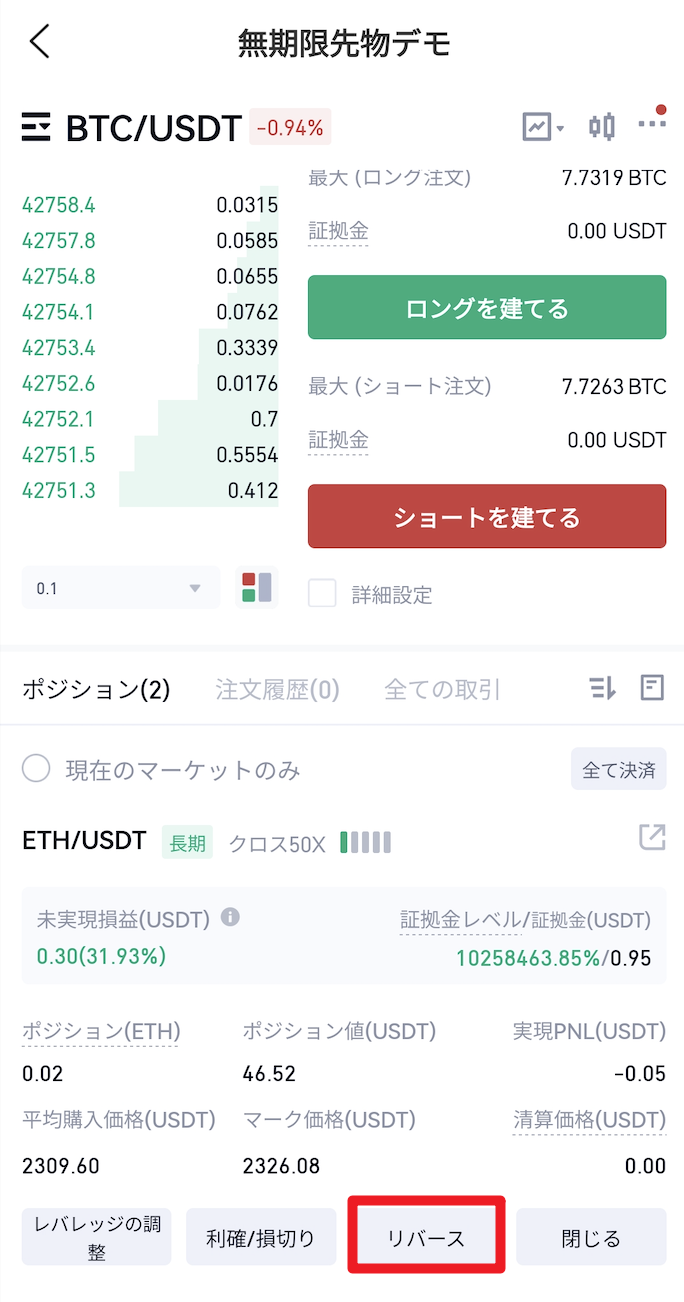The height and width of the screenshot is (1302, 684).
Task: Share the ETH/USDT position
Action: [652, 838]
